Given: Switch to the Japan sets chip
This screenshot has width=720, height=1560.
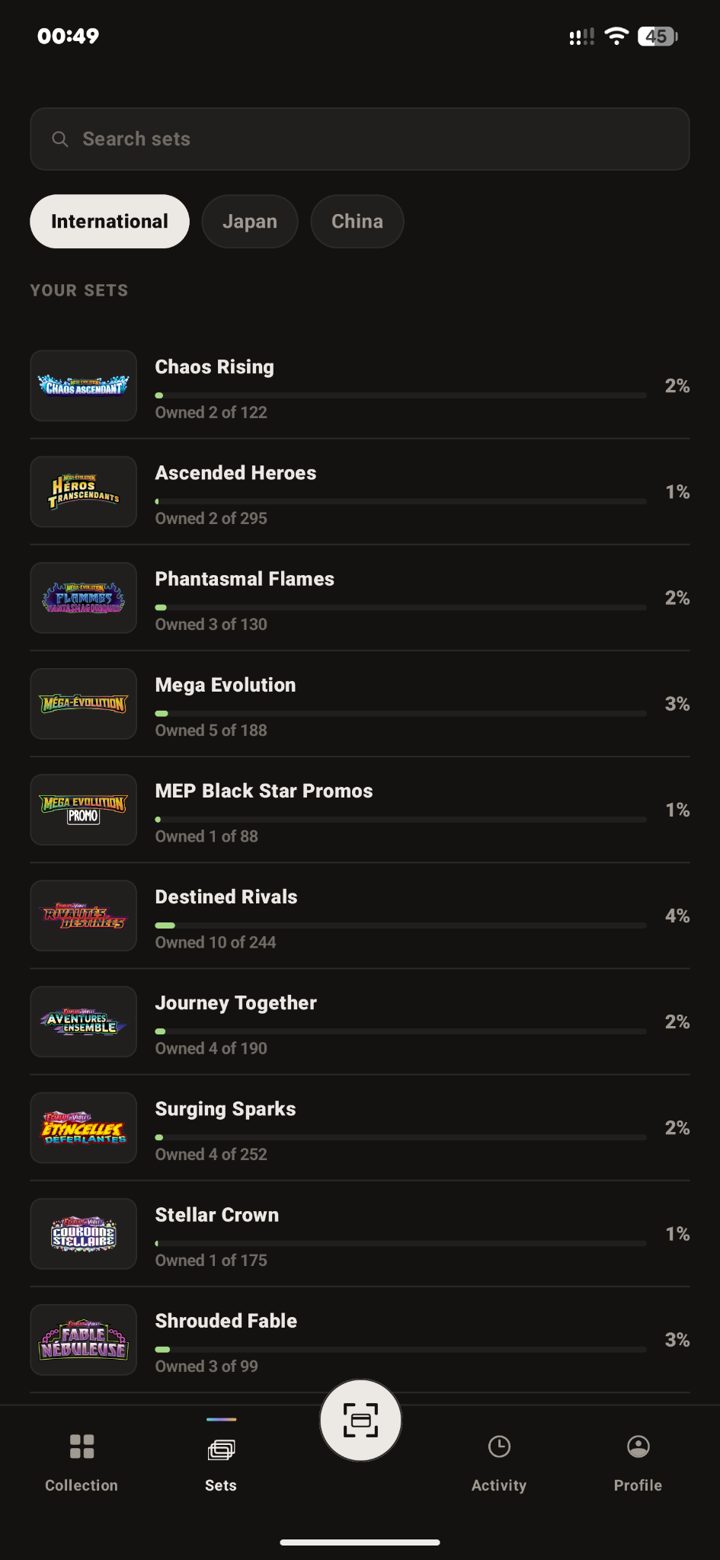Looking at the screenshot, I should tap(250, 221).
